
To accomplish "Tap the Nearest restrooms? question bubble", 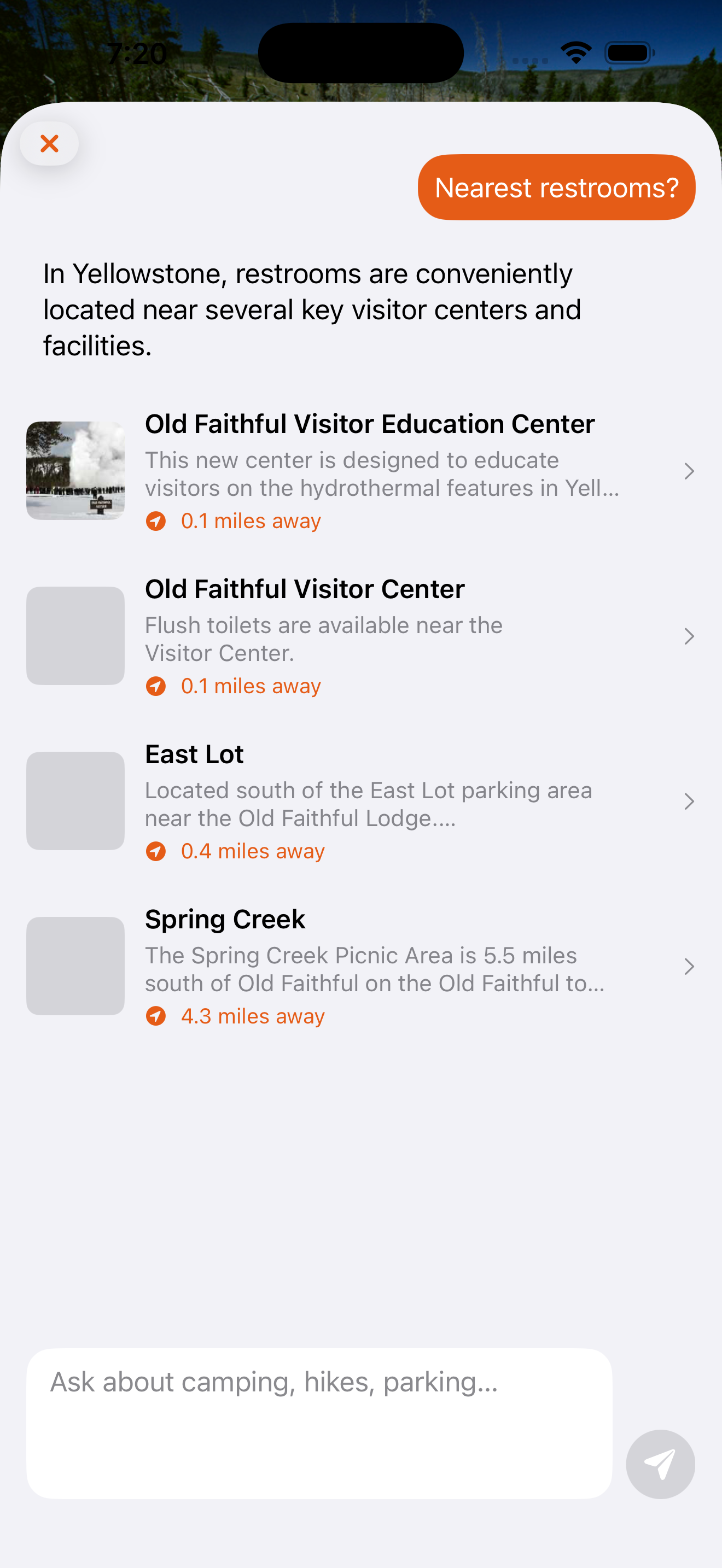I will point(556,187).
